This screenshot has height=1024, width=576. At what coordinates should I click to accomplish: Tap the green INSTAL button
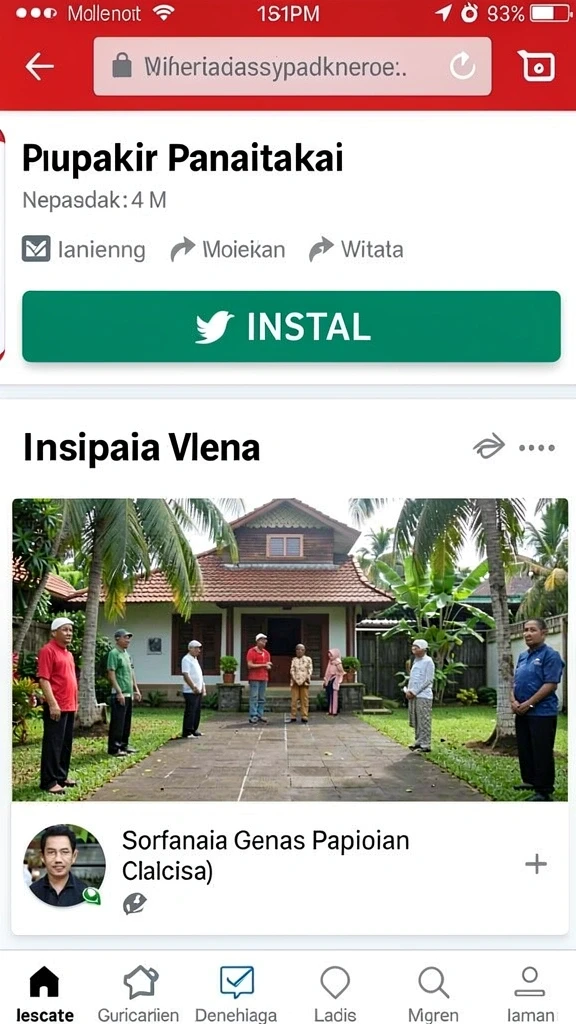click(x=291, y=327)
